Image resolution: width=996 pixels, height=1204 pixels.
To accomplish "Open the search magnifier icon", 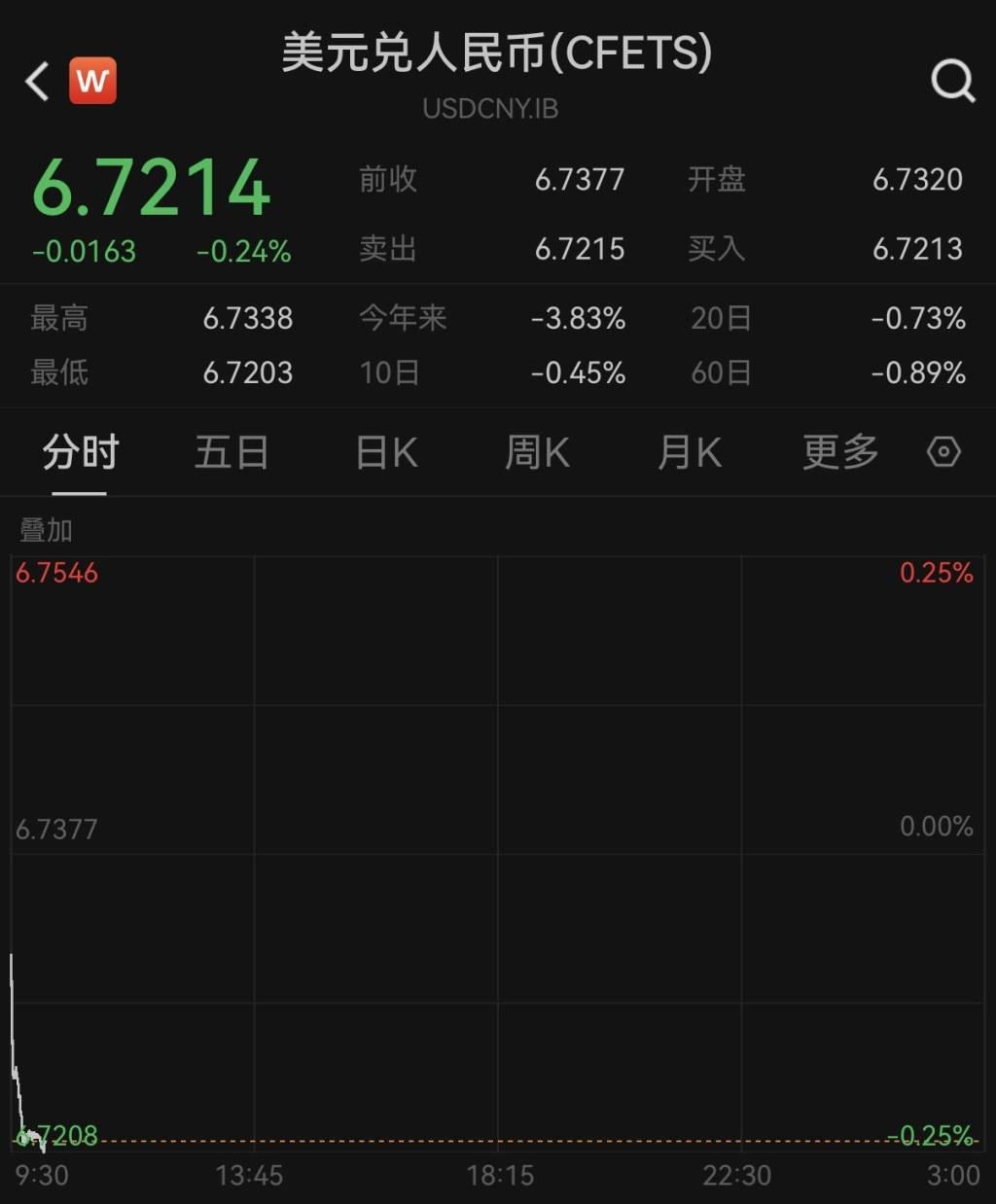I will (952, 82).
